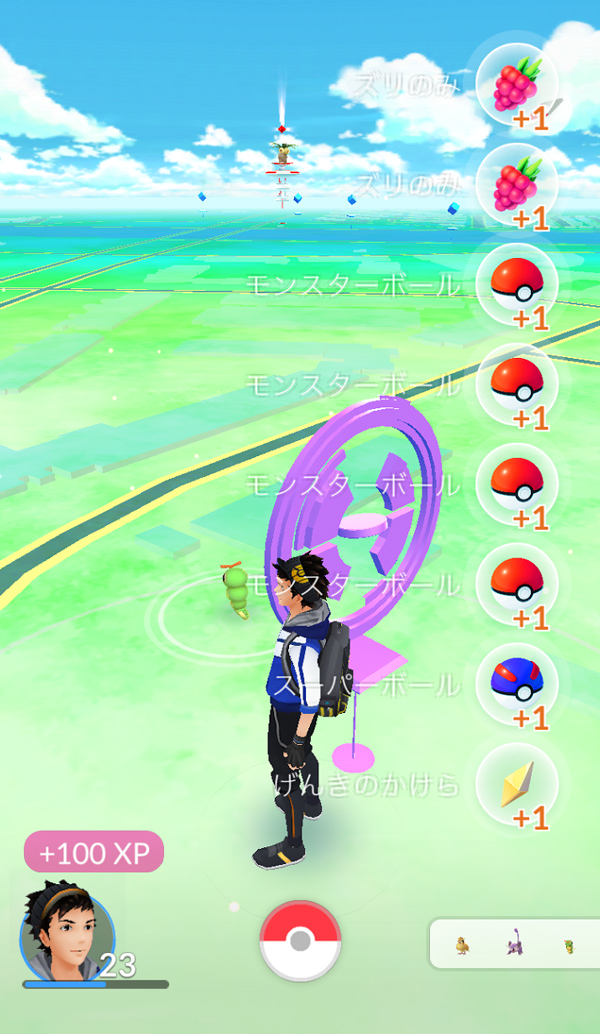Tap the wild Caterpie beside the trainer

(x=236, y=590)
